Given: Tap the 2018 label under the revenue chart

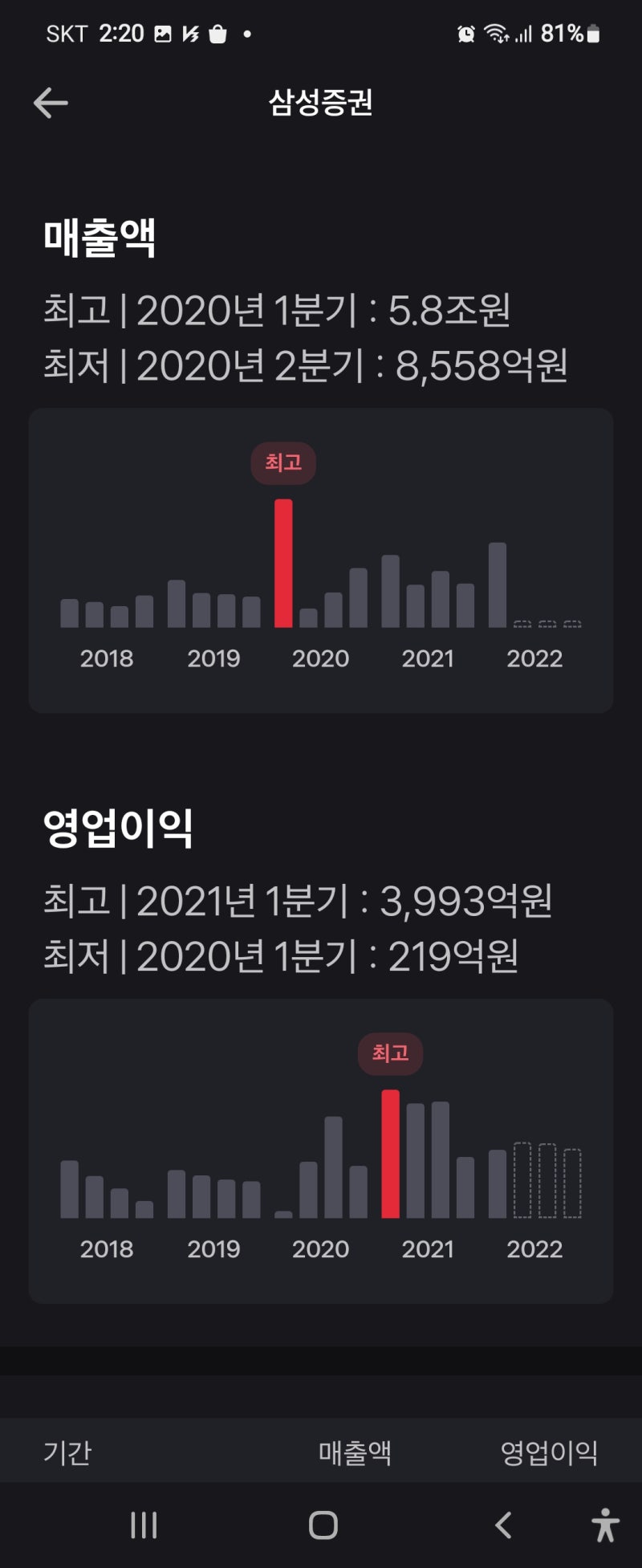Looking at the screenshot, I should coord(106,658).
